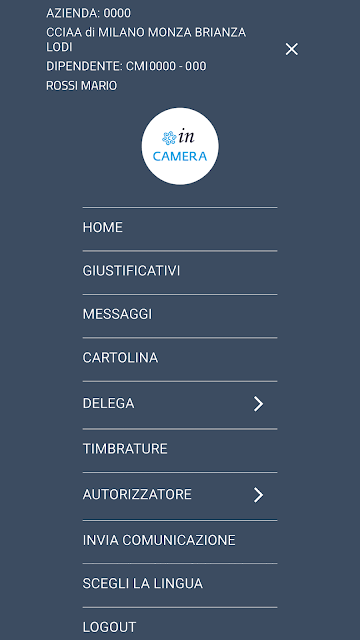This screenshot has height=640, width=360.
Task: Open MESSAGGI from the menu
Action: [x=180, y=316]
